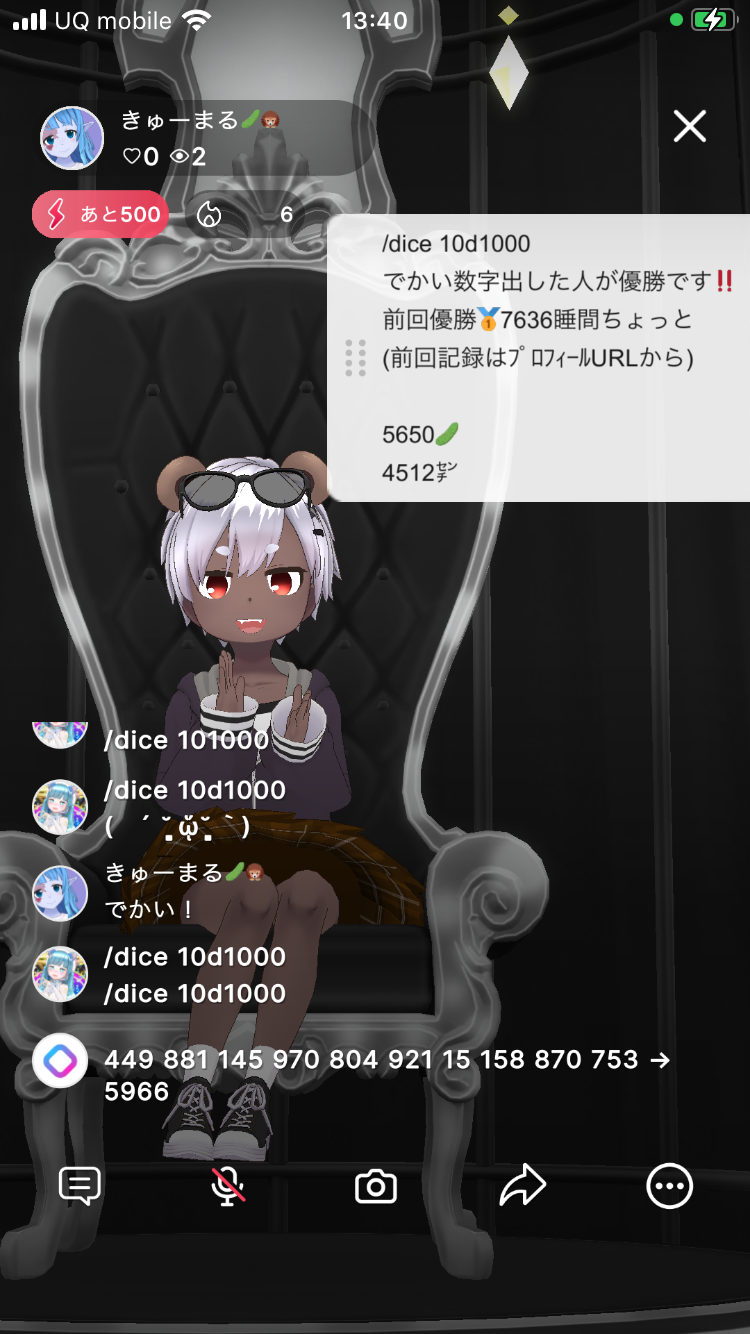Tap the drag handle on the info panel
This screenshot has height=1334, width=750.
(355, 358)
